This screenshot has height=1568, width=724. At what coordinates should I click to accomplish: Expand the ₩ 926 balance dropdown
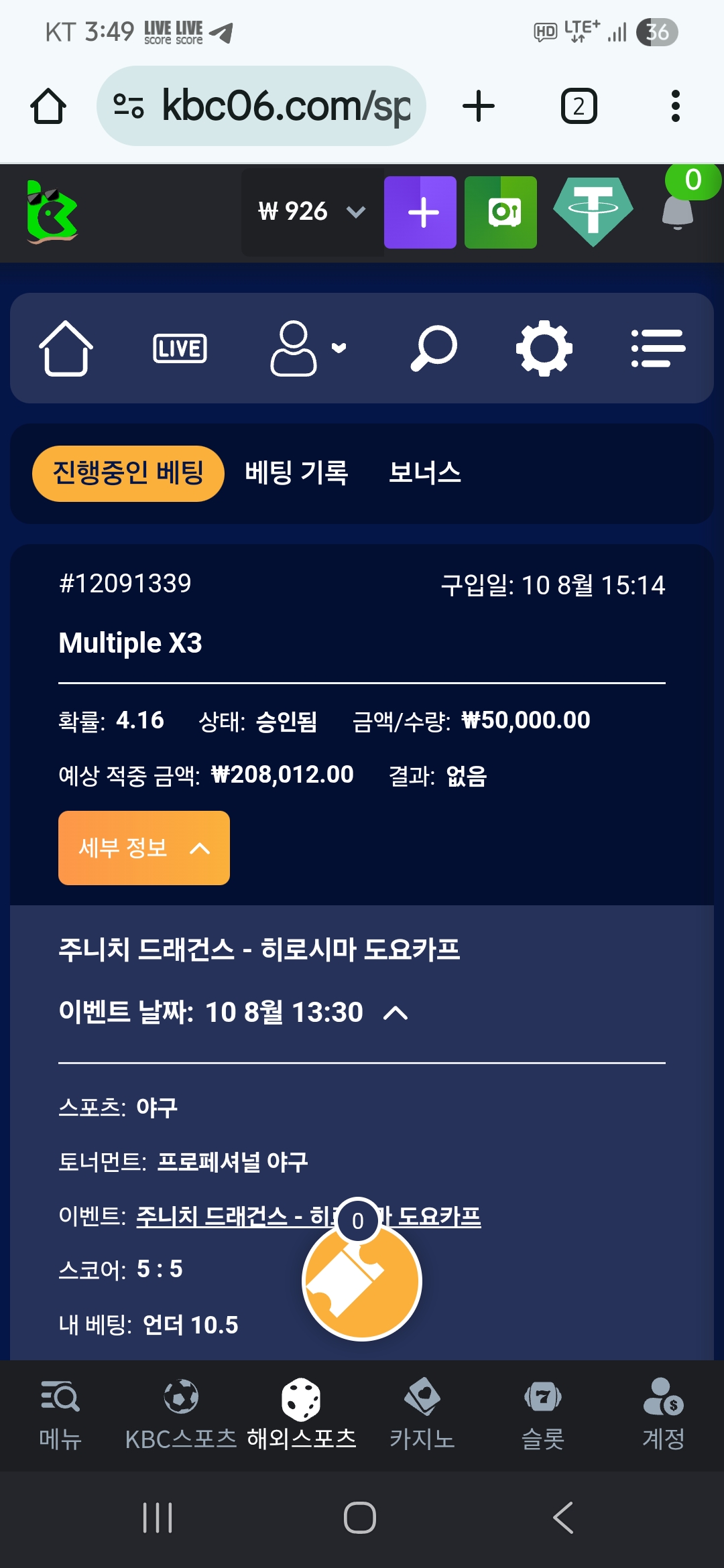tap(312, 212)
